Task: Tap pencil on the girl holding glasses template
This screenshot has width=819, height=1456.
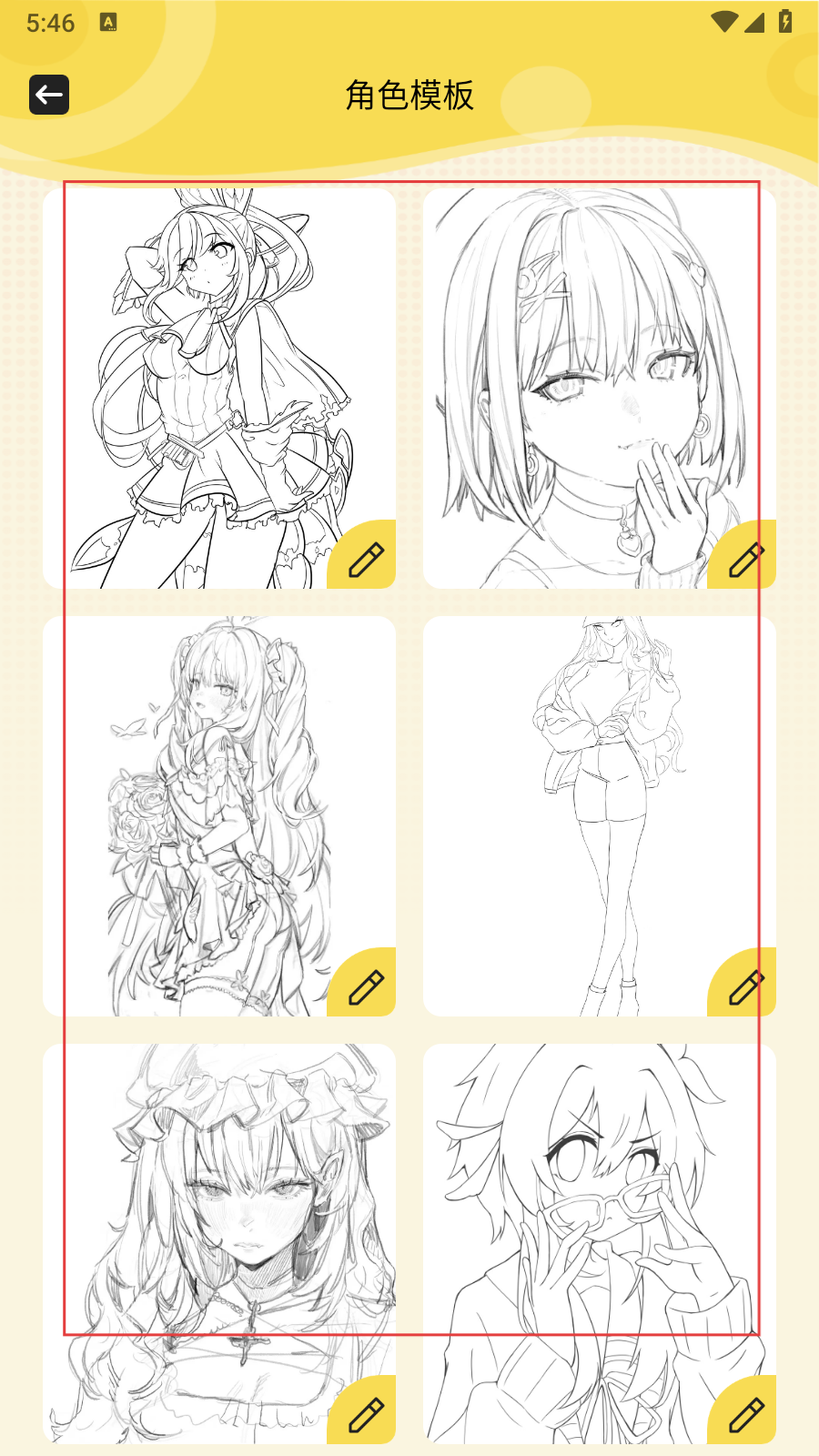Action: (x=745, y=1415)
